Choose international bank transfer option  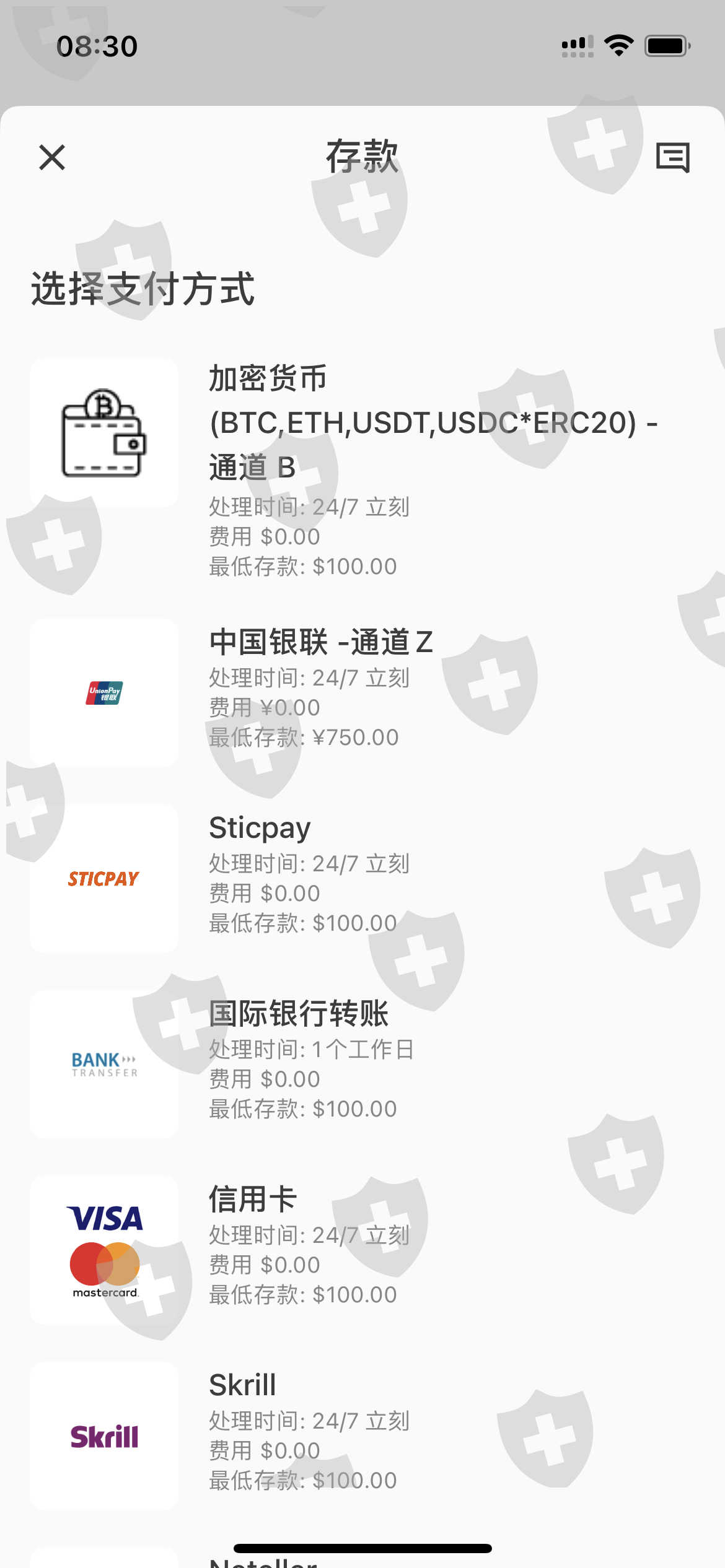coord(362,1064)
